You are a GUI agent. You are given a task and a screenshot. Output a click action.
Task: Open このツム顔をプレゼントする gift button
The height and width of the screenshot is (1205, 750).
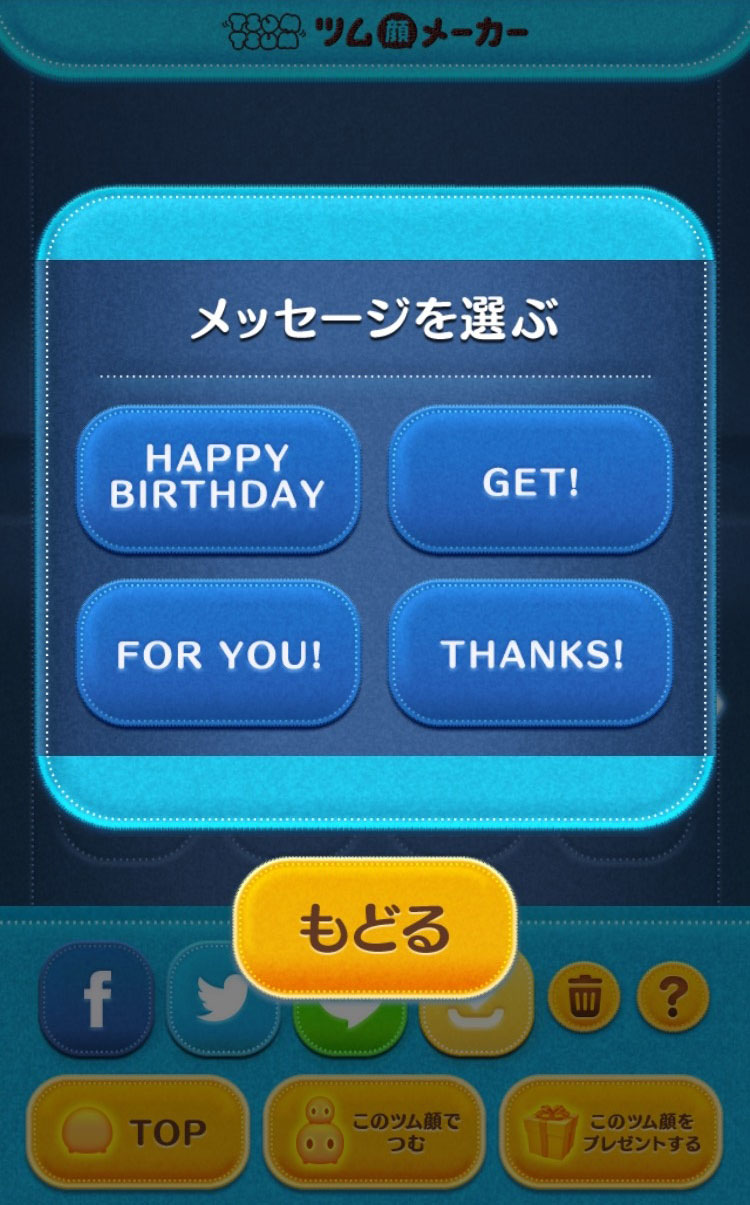pyautogui.click(x=610, y=1131)
